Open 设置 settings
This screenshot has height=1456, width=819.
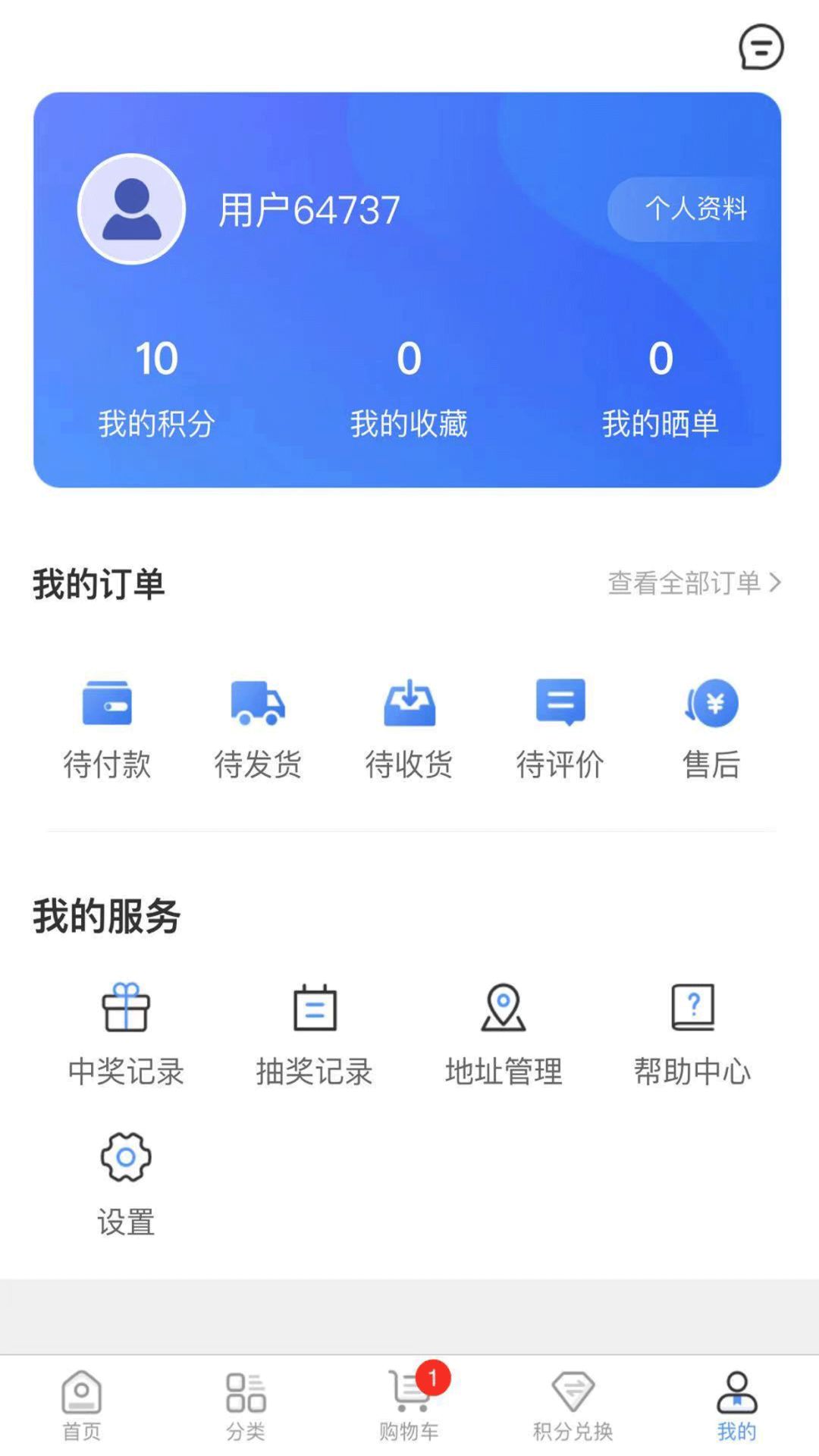[x=126, y=1185]
